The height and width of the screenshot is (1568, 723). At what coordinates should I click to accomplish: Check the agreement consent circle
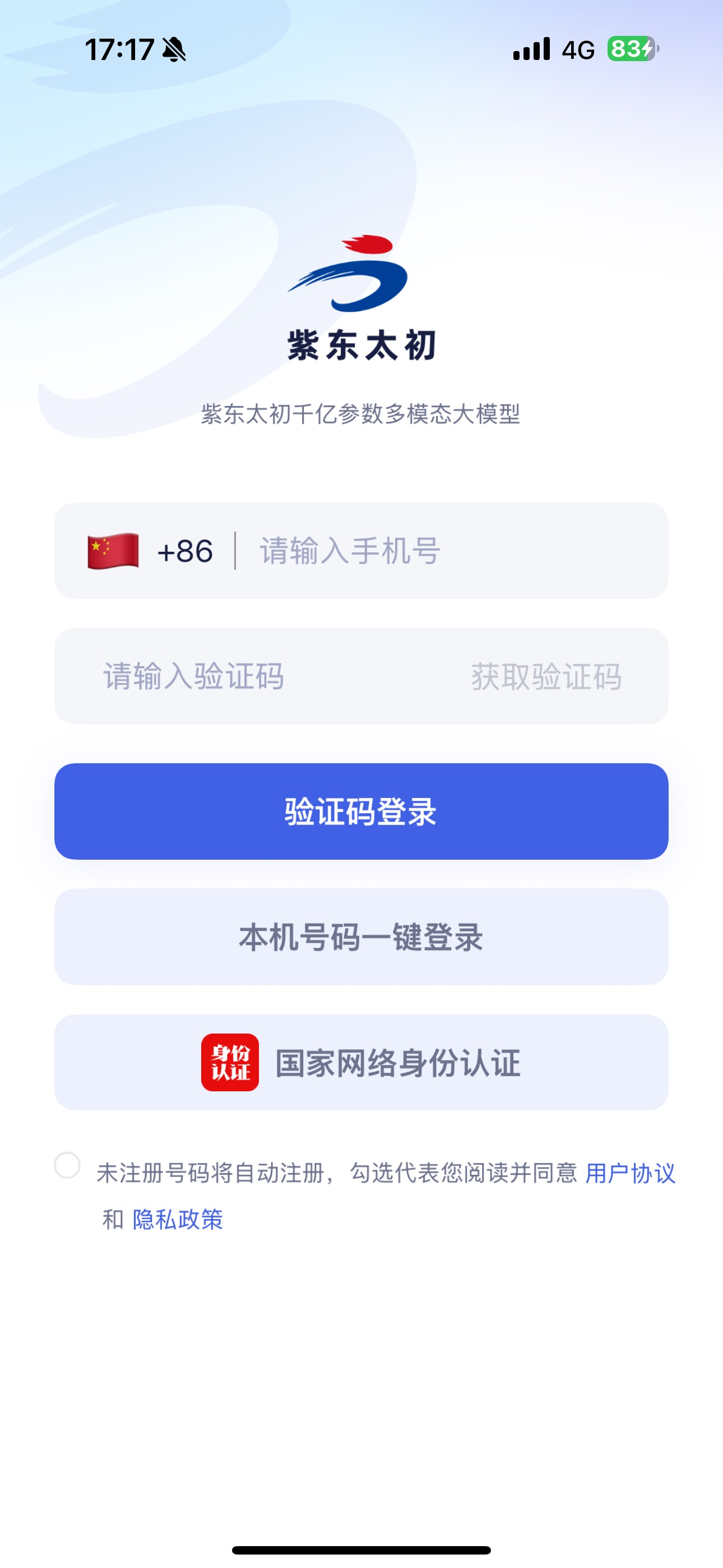(67, 1165)
